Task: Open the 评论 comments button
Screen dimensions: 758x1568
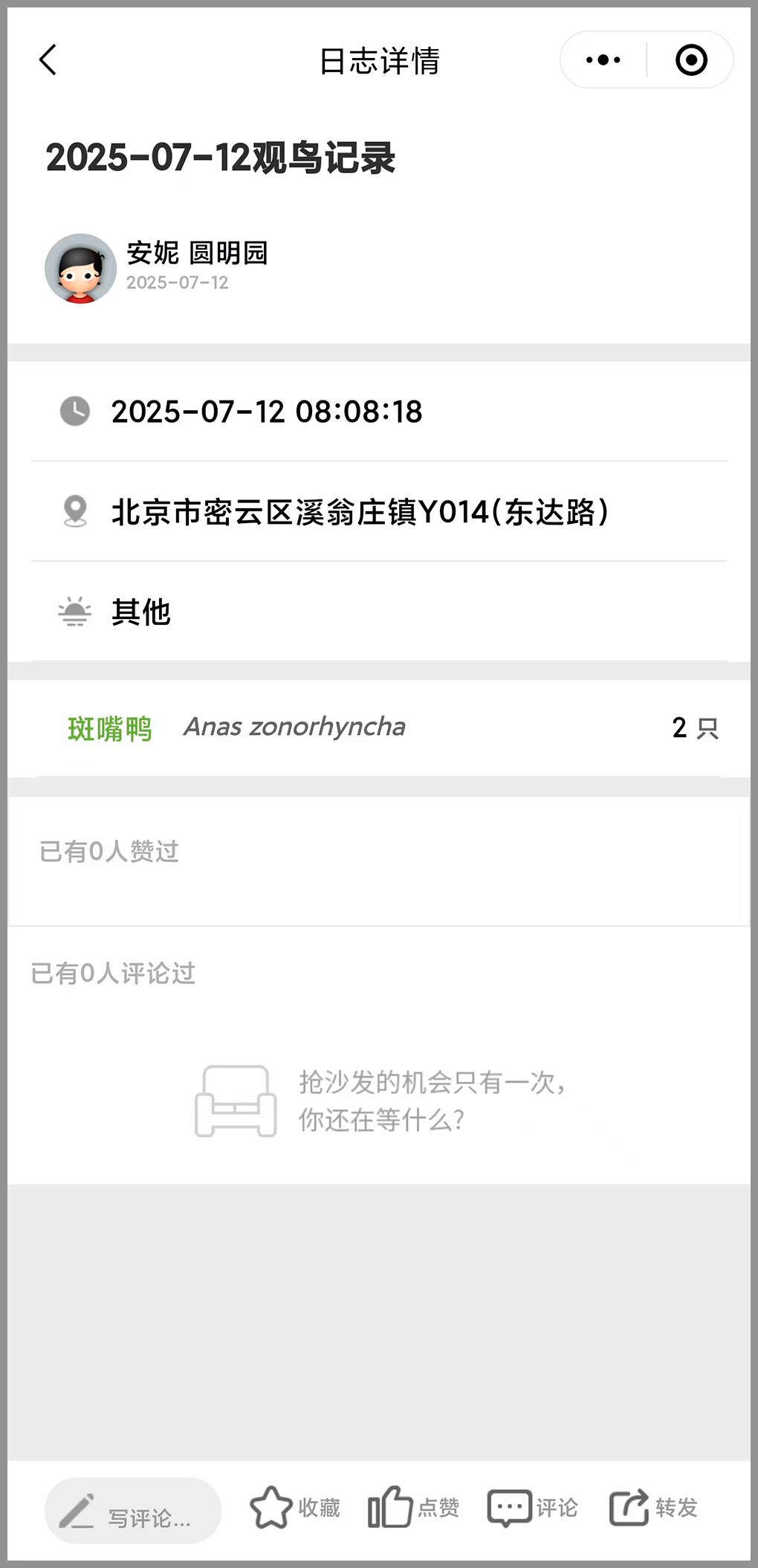Action: (x=532, y=1508)
